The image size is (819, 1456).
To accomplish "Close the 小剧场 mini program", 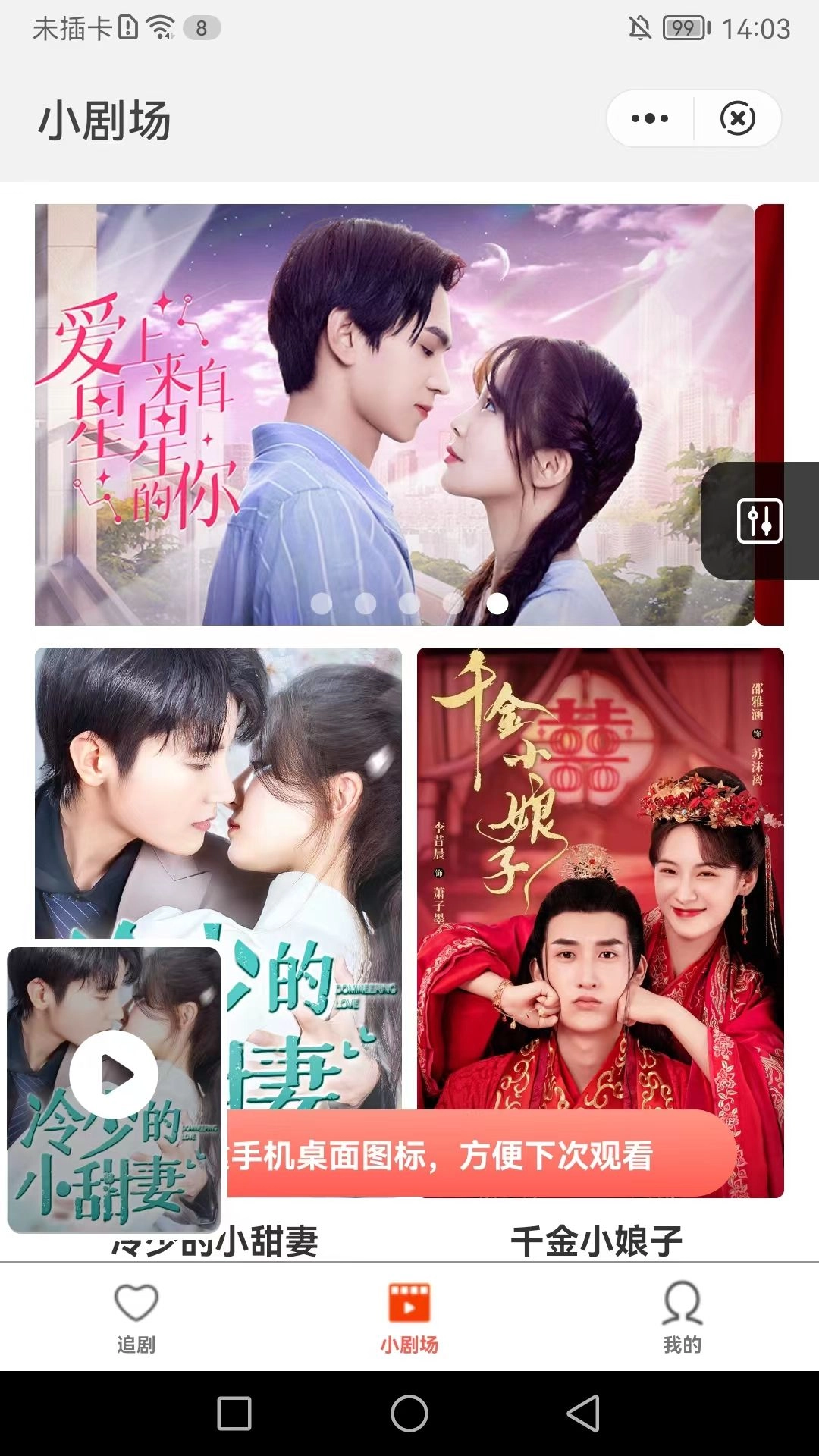I will pyautogui.click(x=737, y=118).
